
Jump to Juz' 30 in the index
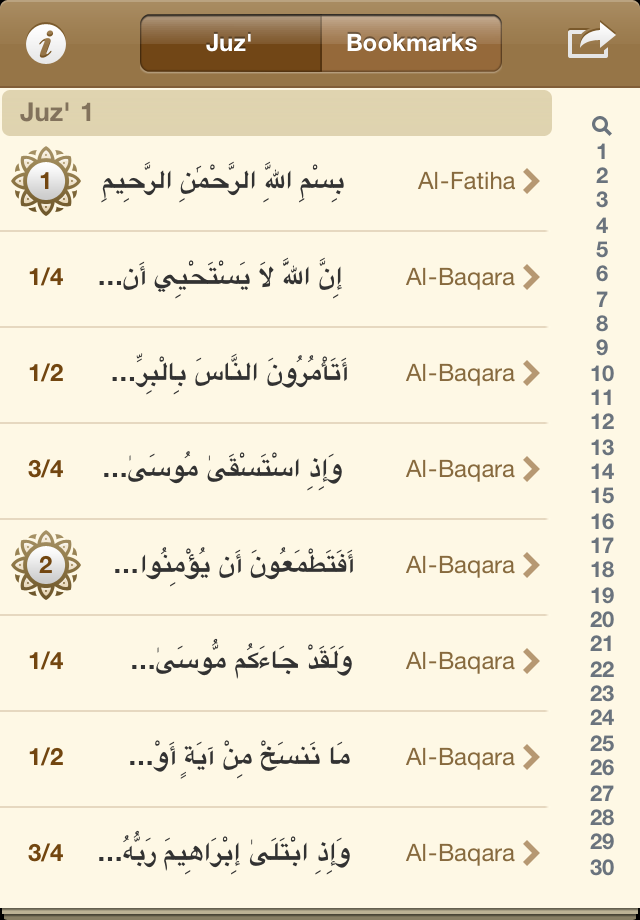(x=601, y=868)
